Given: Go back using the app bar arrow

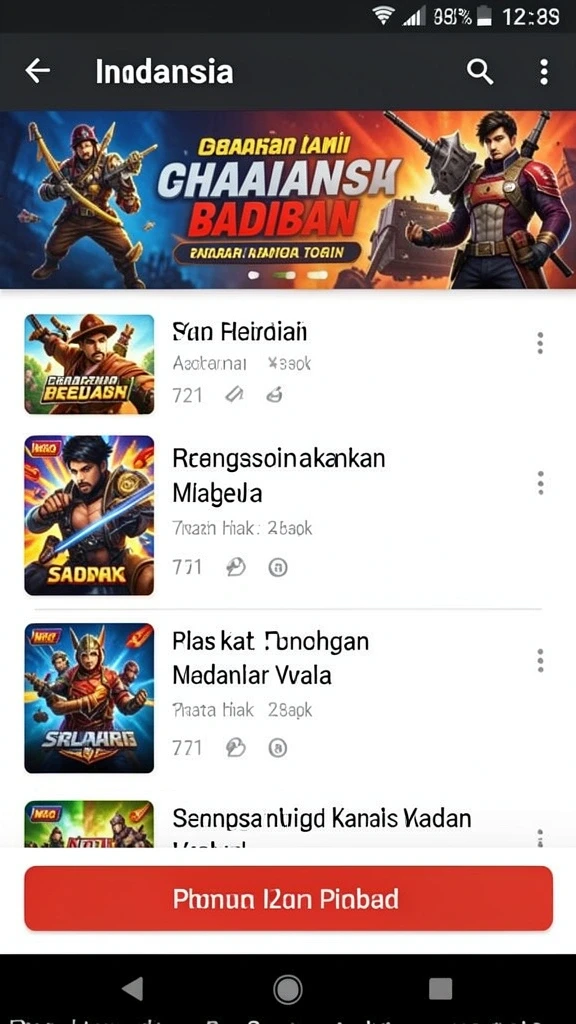Looking at the screenshot, I should pyautogui.click(x=38, y=71).
